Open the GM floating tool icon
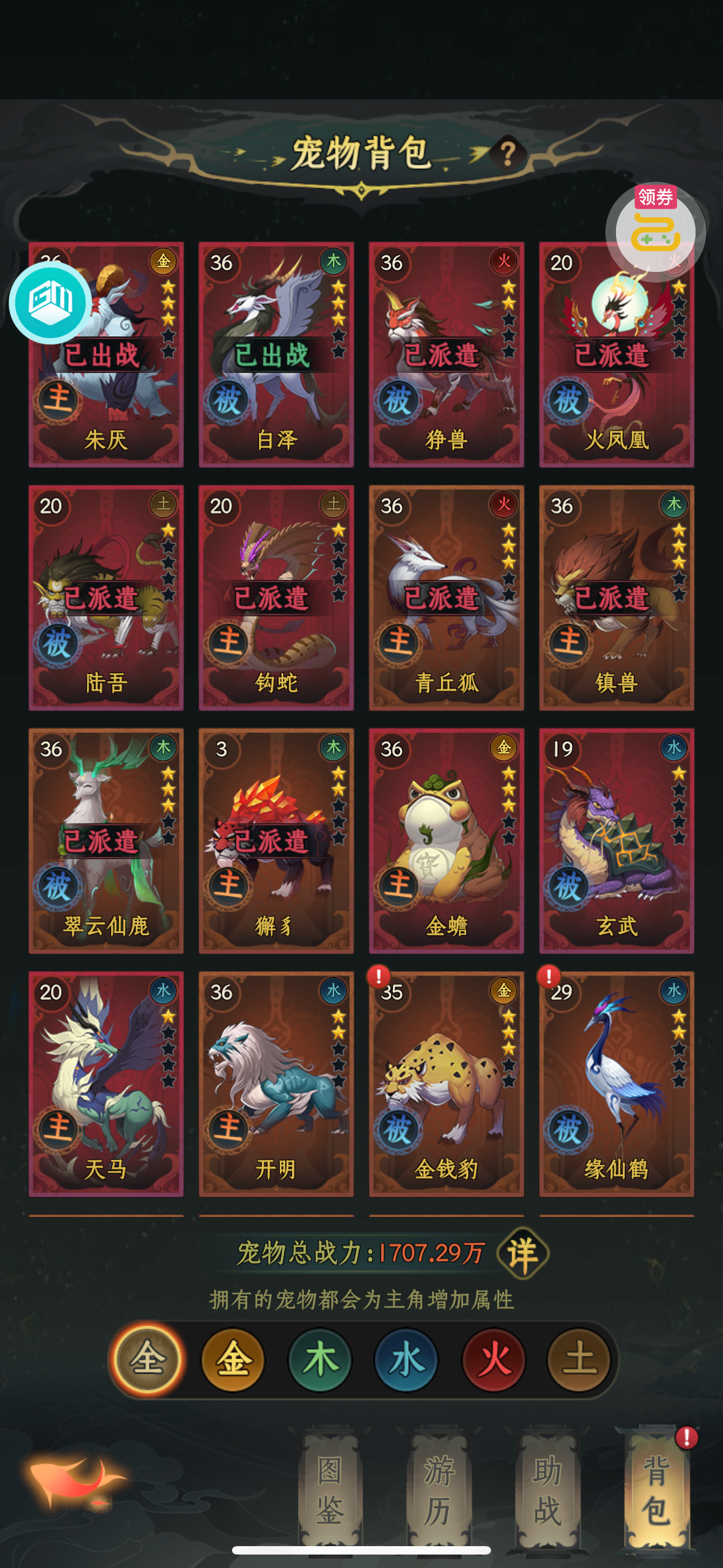The width and height of the screenshot is (723, 1568). pyautogui.click(x=50, y=302)
